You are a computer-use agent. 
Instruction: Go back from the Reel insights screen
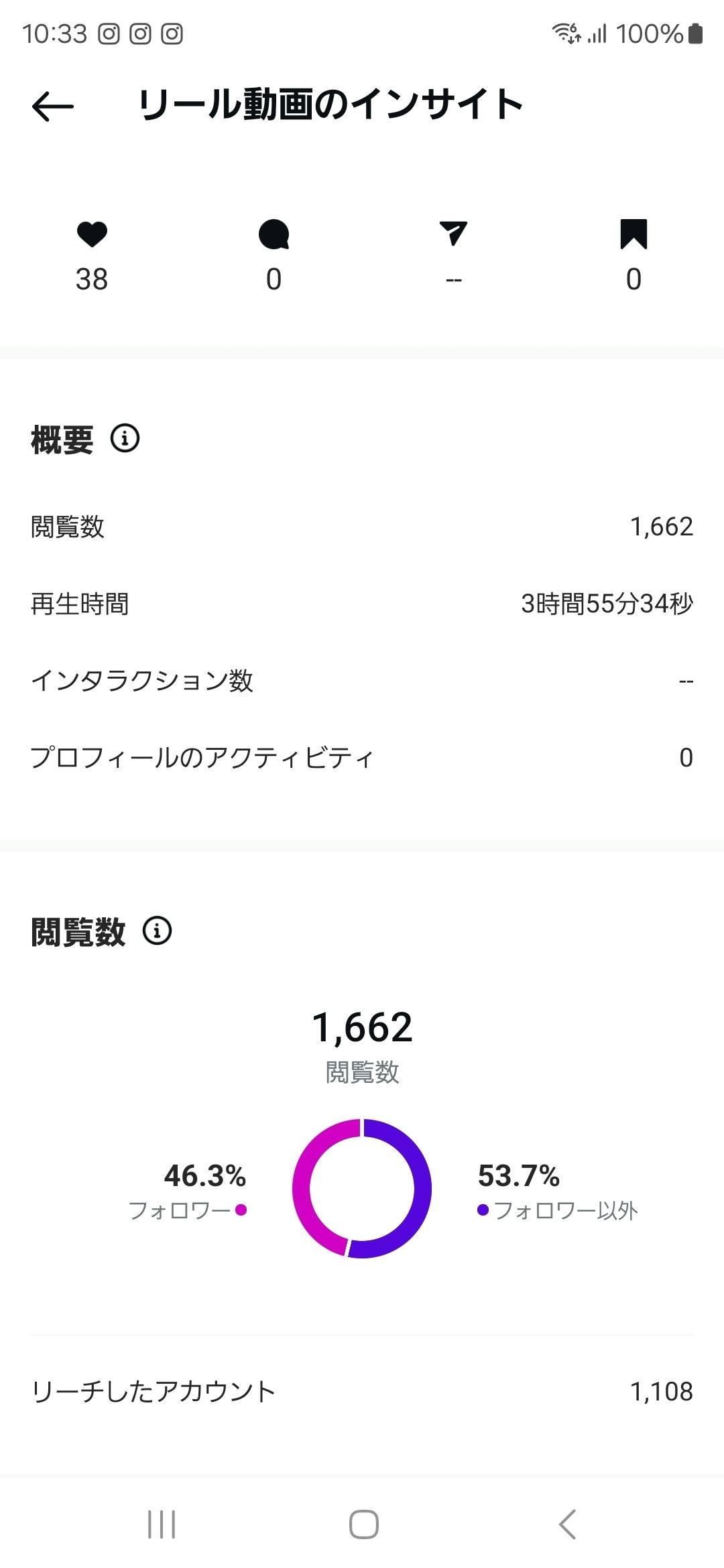pos(52,106)
